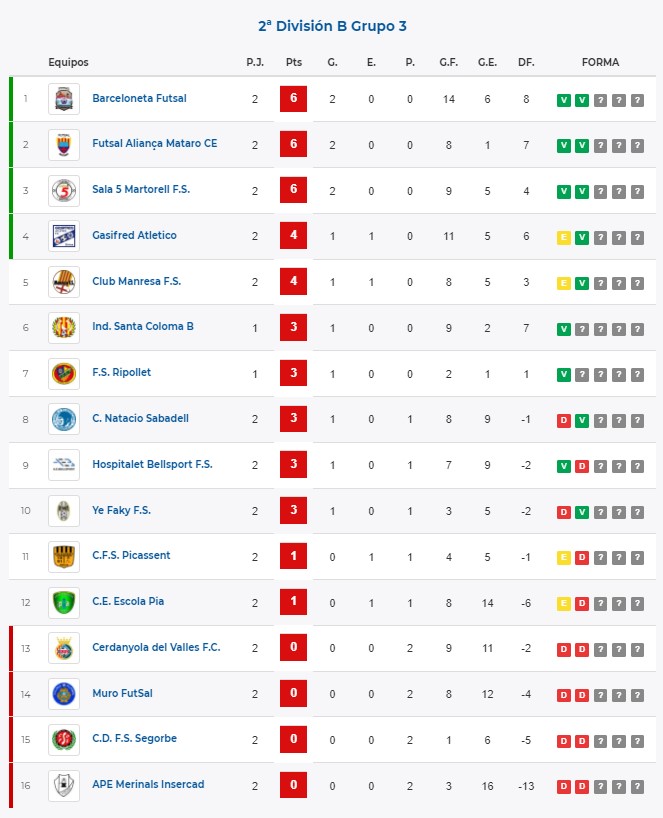The height and width of the screenshot is (818, 663).
Task: Open Muro FutSal team page
Action: (x=122, y=693)
